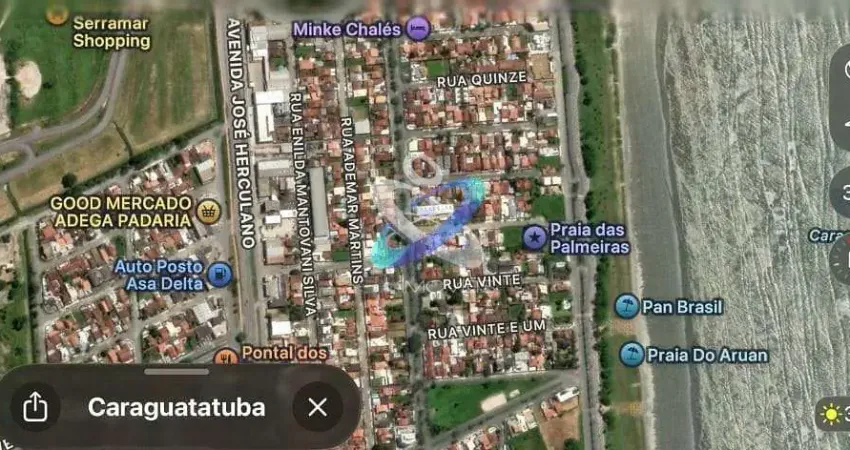Close the Caraguatatuba place card
850x450 pixels.
(317, 407)
